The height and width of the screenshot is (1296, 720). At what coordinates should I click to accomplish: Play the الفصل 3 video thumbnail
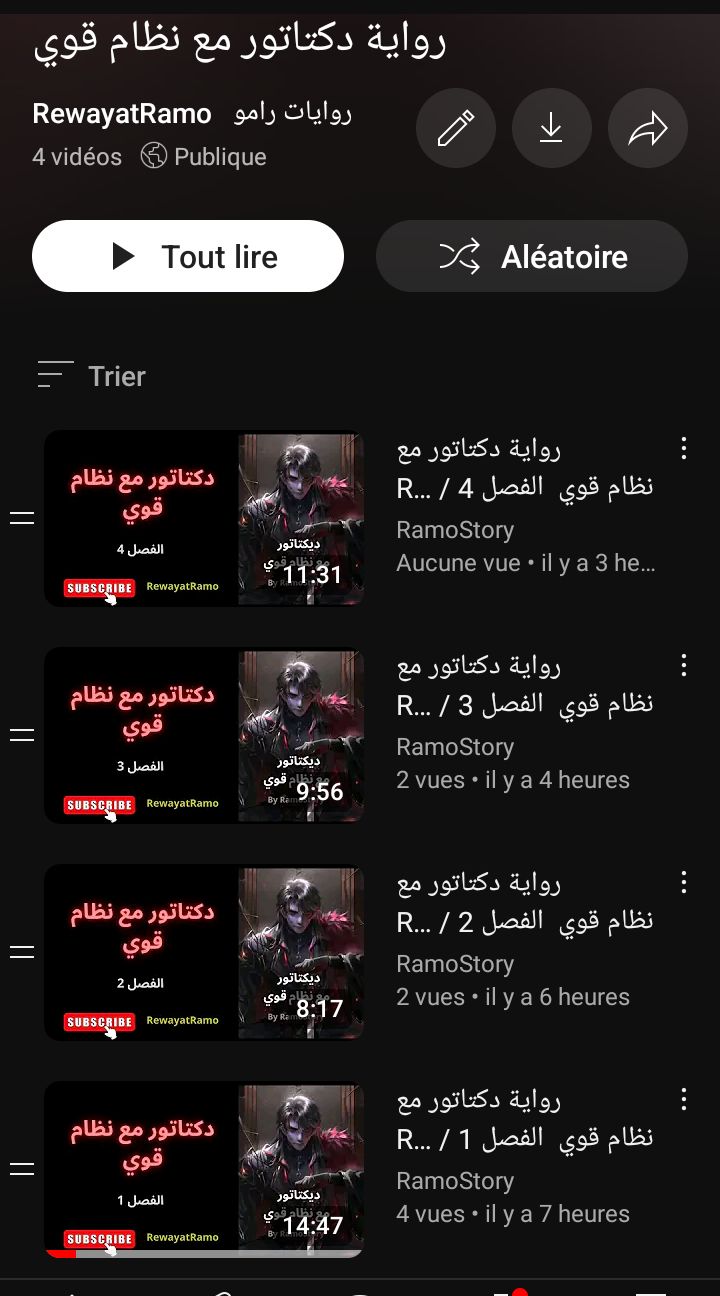coord(204,735)
